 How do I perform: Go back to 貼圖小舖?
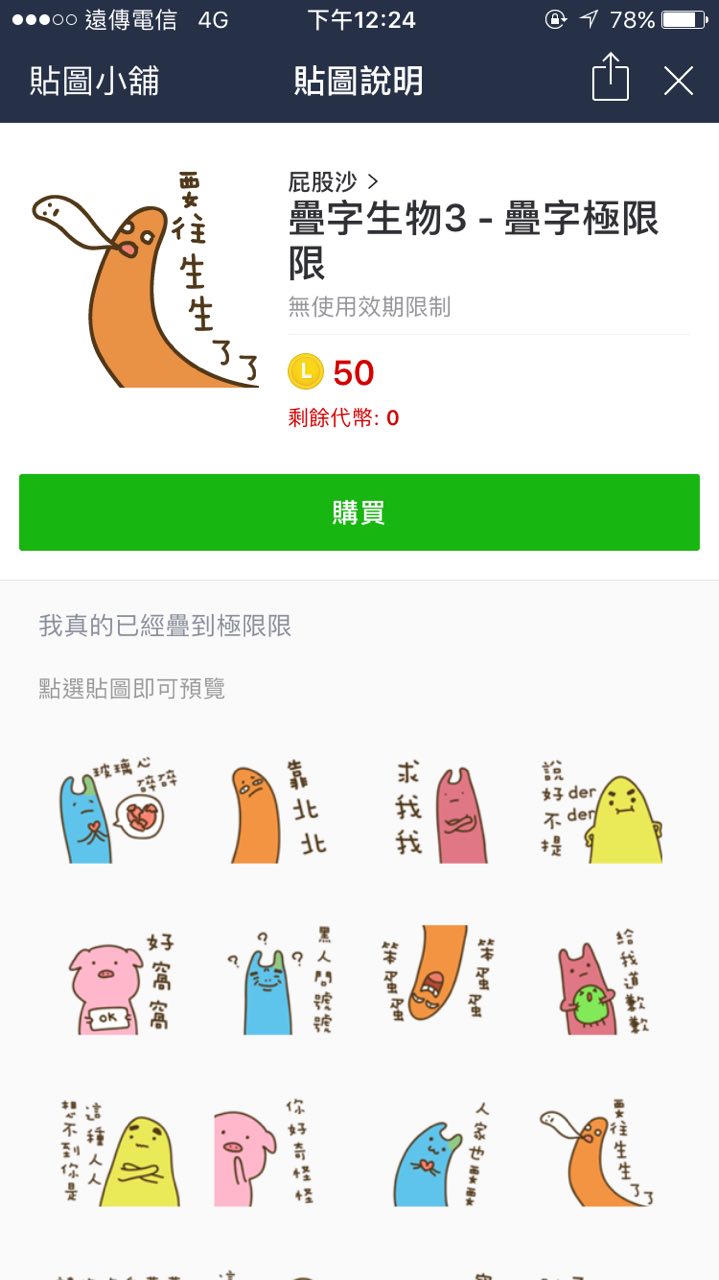coord(94,81)
